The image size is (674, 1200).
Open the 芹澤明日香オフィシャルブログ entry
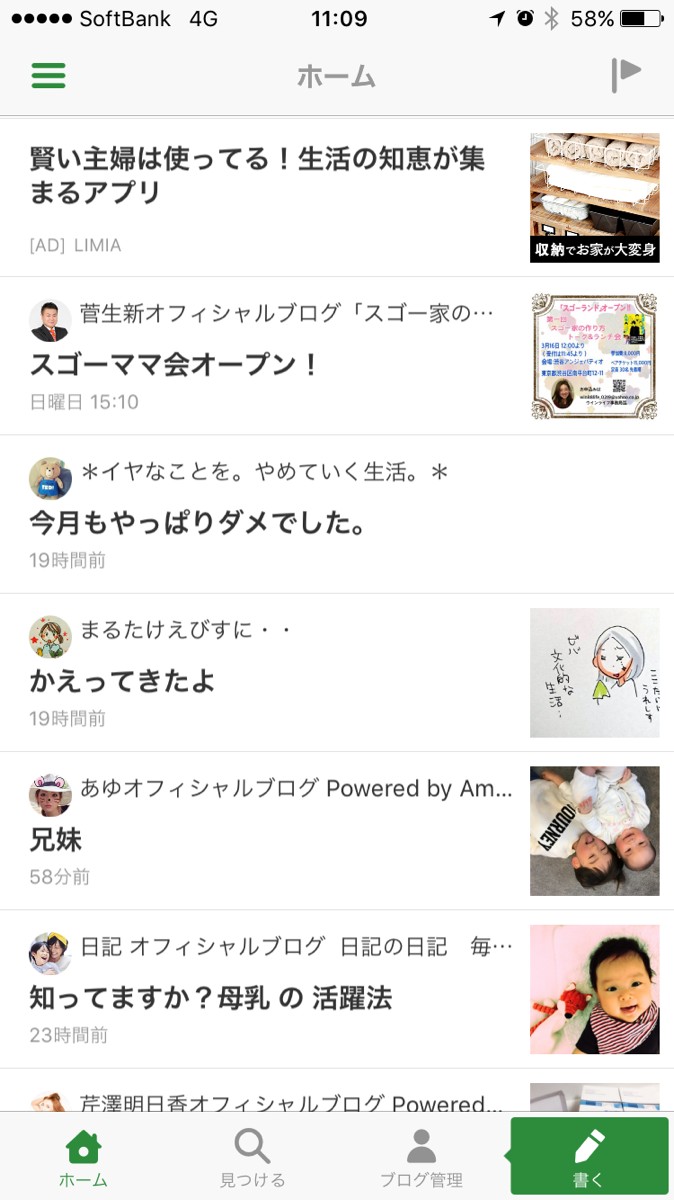(290, 1100)
